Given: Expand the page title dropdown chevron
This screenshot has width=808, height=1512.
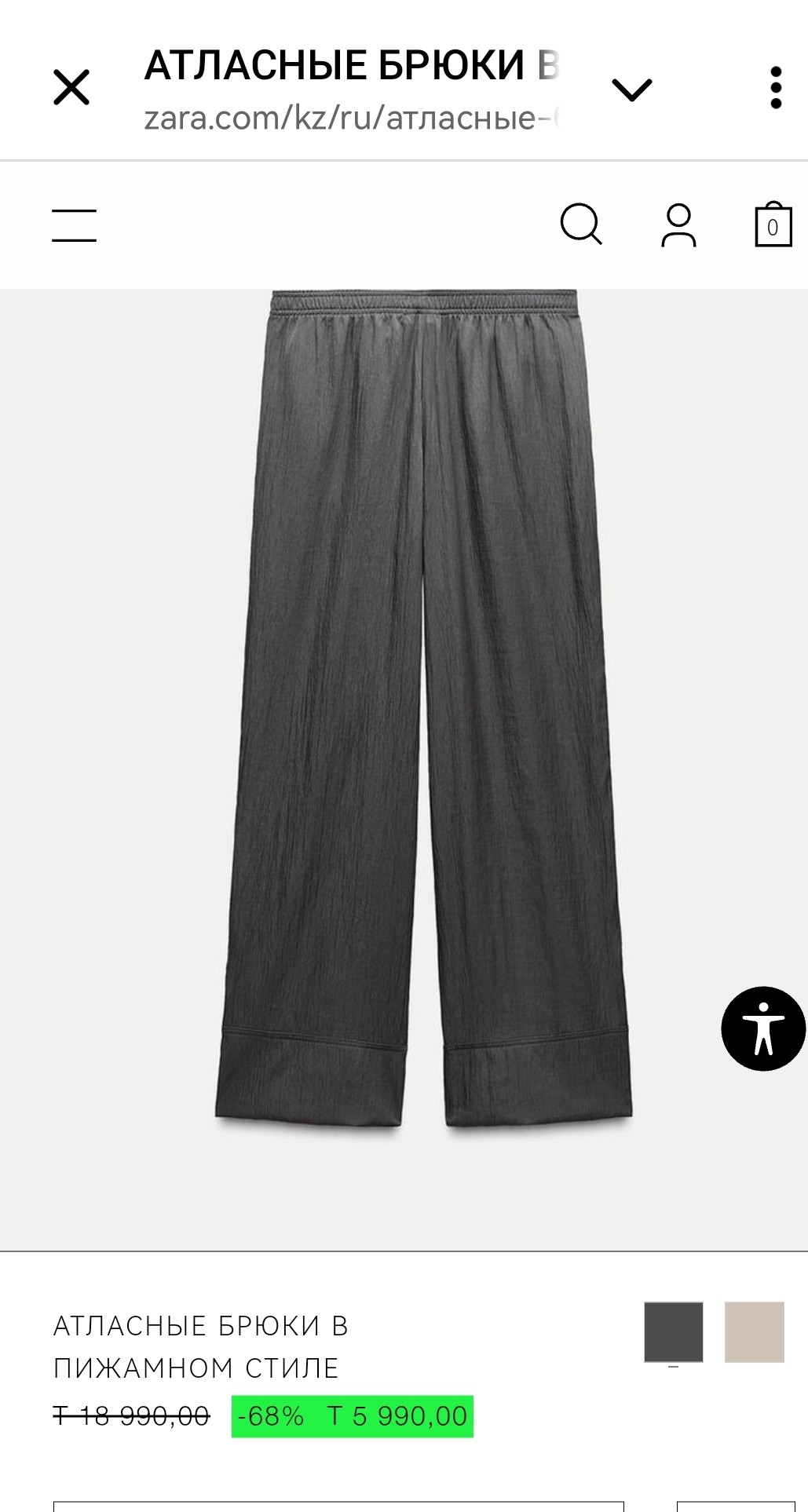Looking at the screenshot, I should point(632,89).
